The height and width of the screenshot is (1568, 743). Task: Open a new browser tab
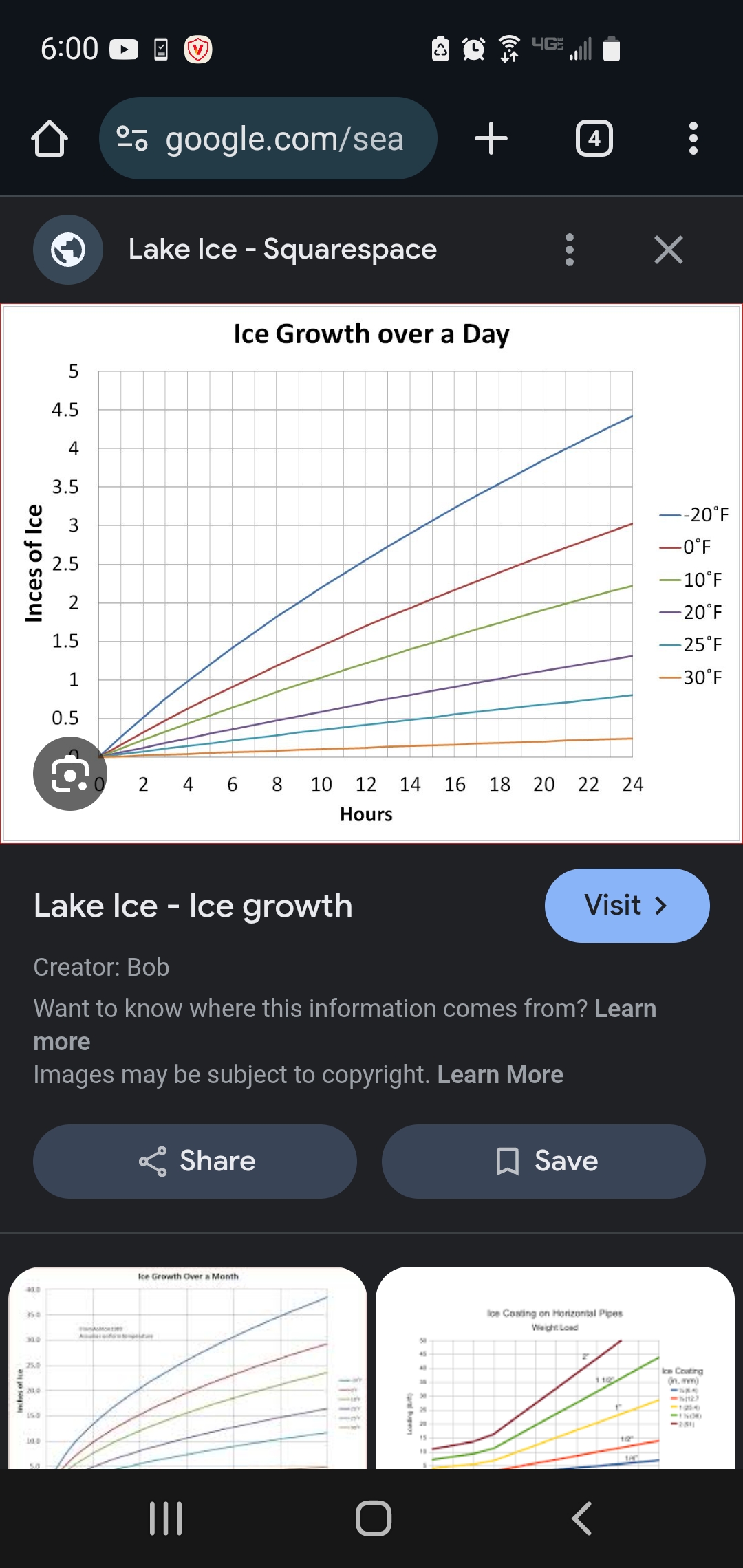coord(491,138)
